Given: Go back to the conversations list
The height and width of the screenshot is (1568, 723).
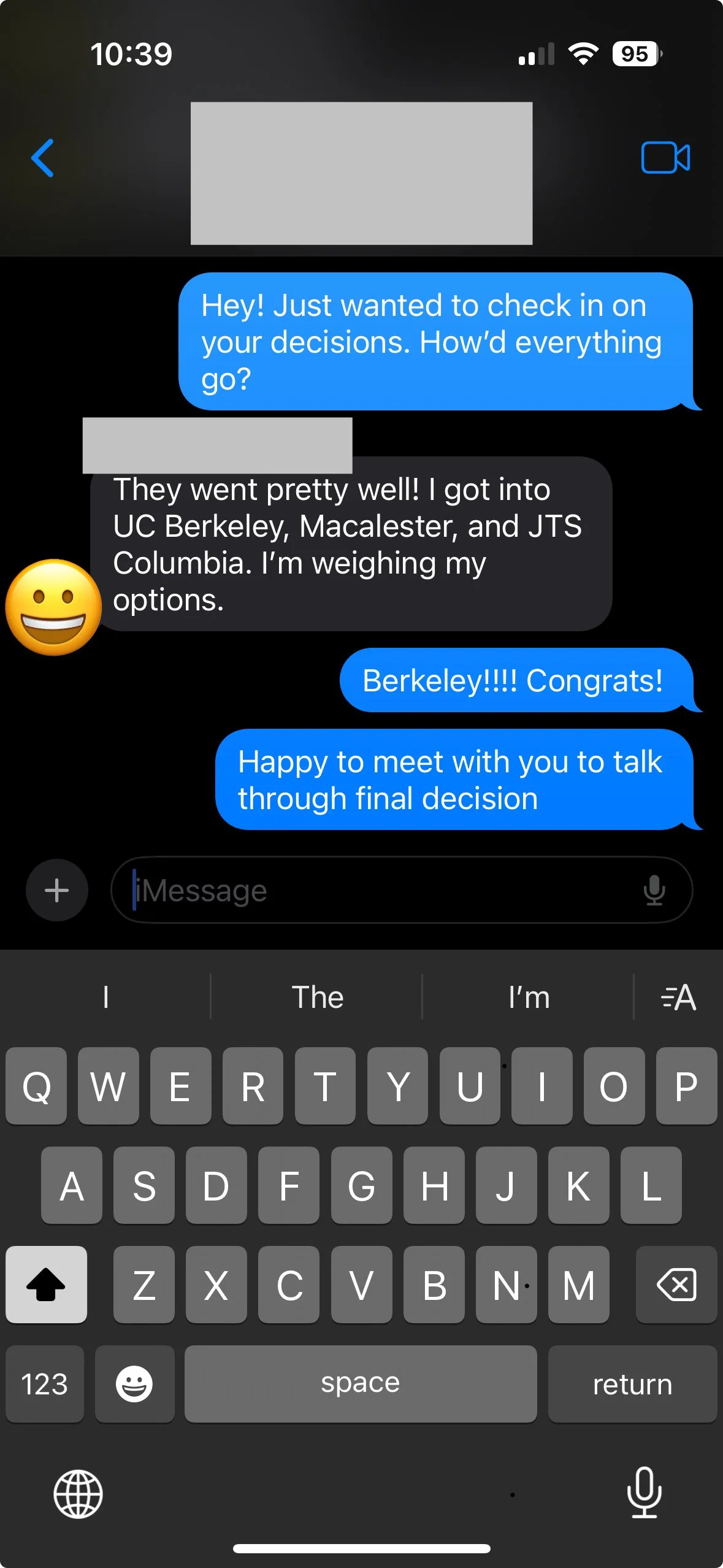Looking at the screenshot, I should point(42,158).
